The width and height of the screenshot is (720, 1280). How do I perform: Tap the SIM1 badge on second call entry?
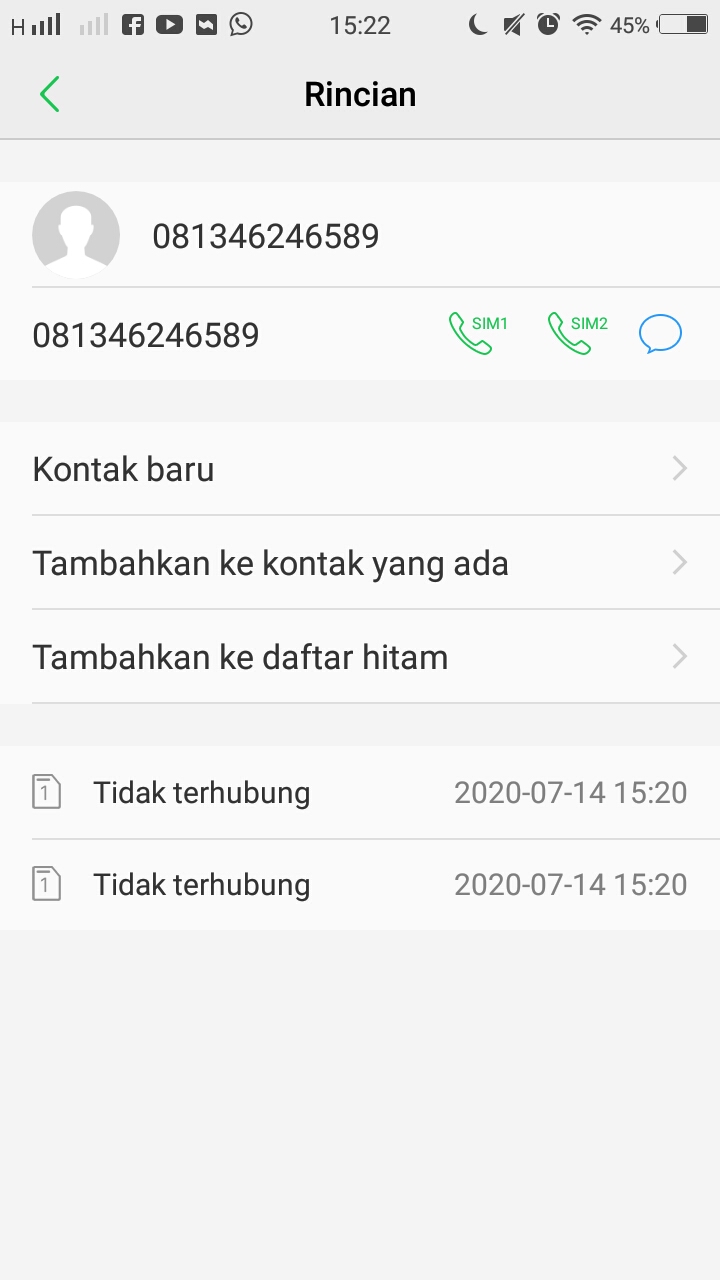tap(46, 883)
